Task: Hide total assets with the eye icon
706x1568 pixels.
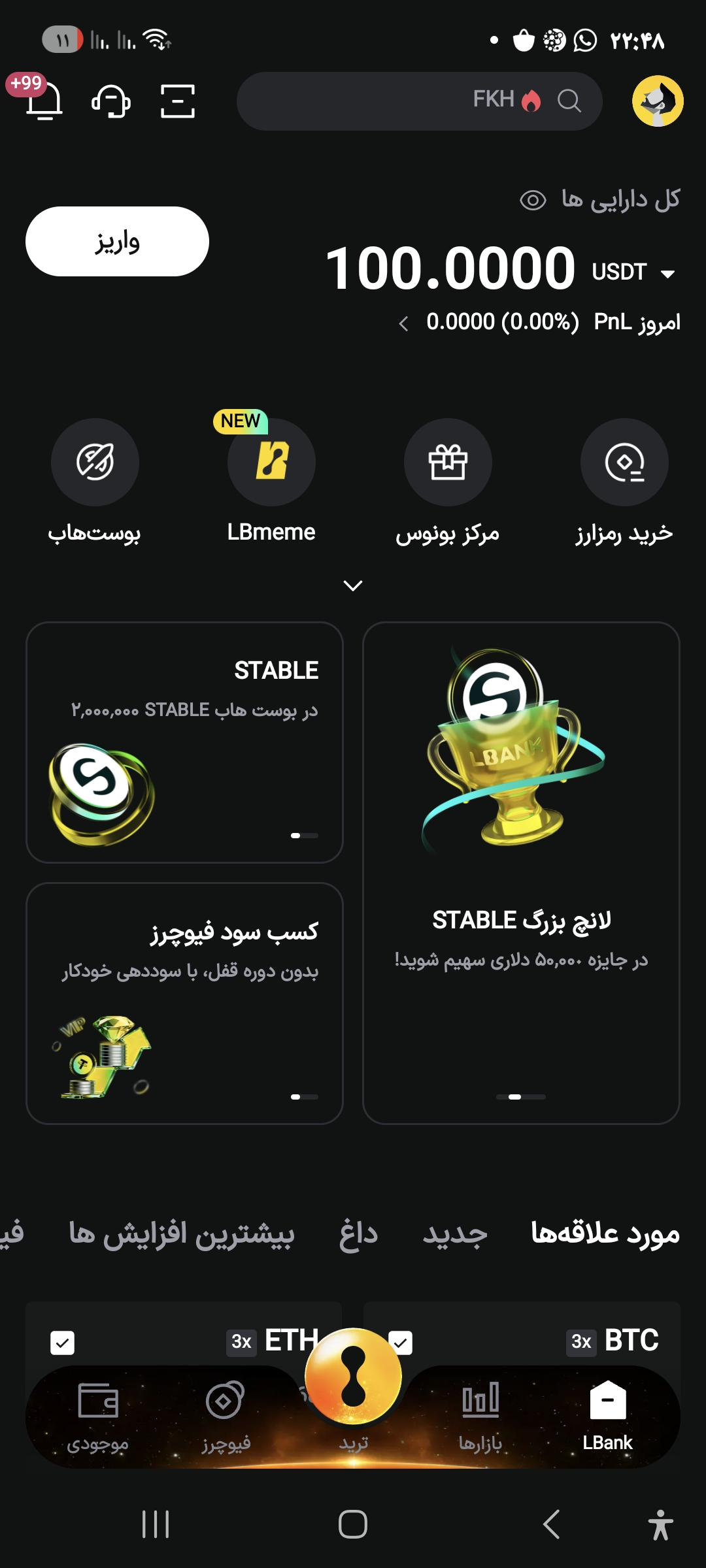Action: [x=533, y=200]
